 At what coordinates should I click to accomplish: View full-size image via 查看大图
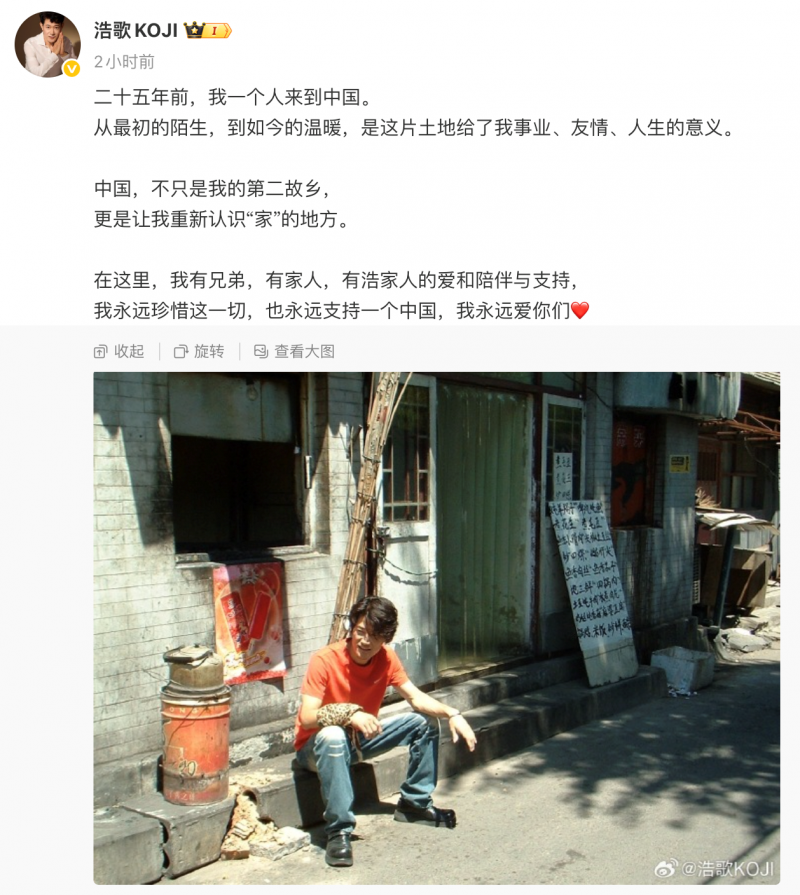click(294, 351)
